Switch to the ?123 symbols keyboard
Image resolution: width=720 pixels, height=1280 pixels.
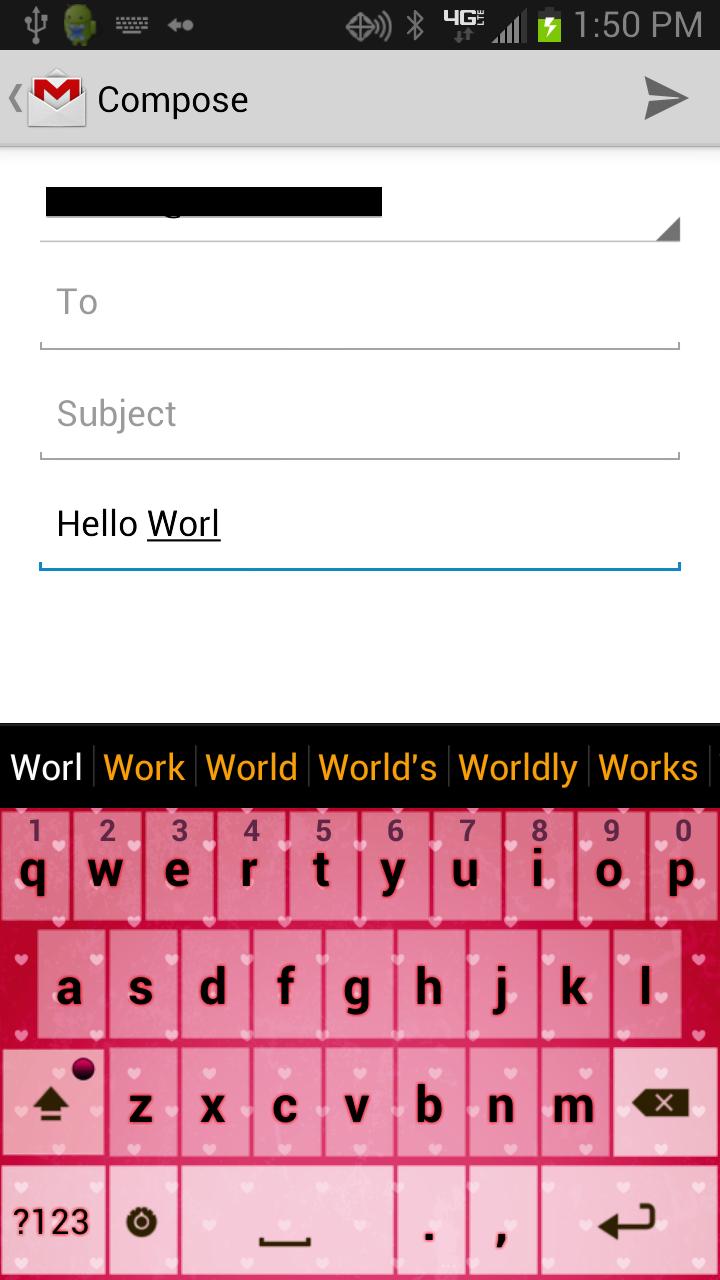click(52, 1221)
